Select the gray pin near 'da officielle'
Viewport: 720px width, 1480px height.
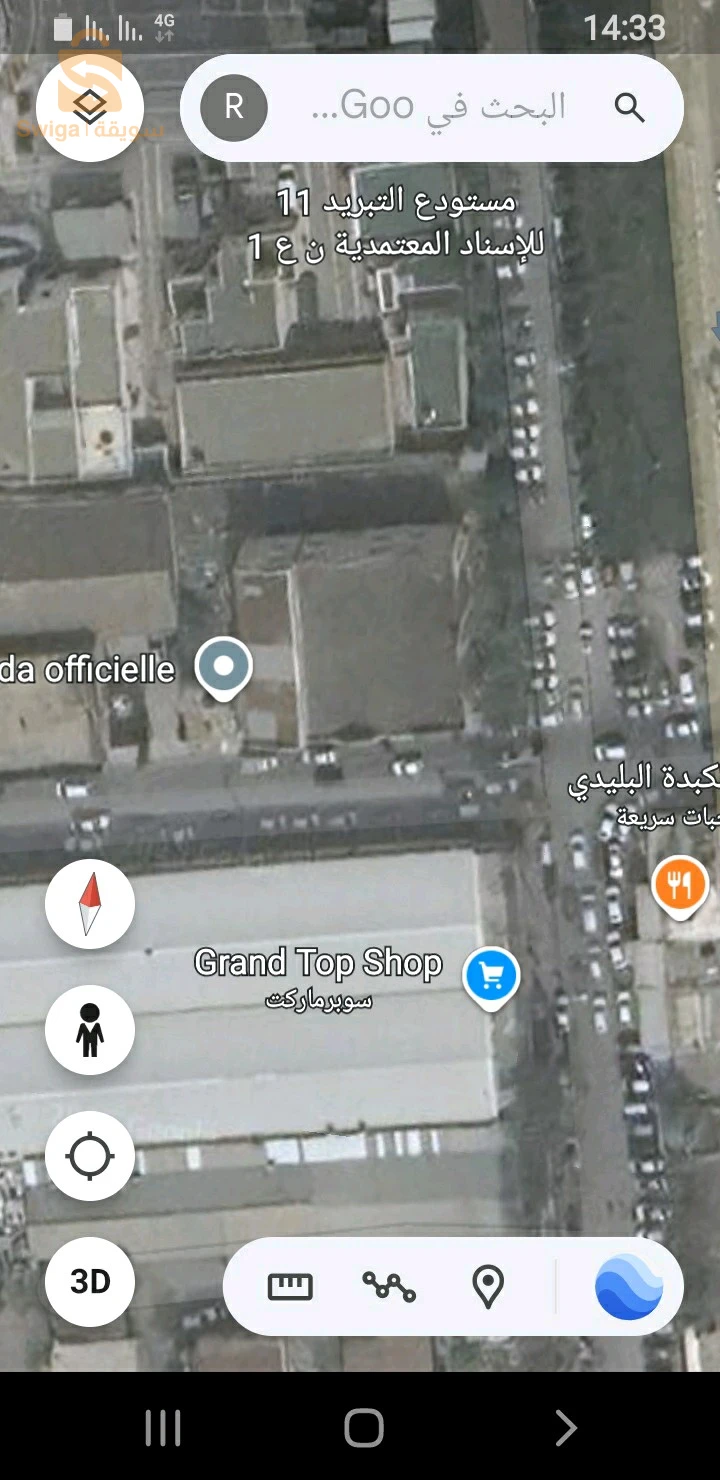(224, 666)
